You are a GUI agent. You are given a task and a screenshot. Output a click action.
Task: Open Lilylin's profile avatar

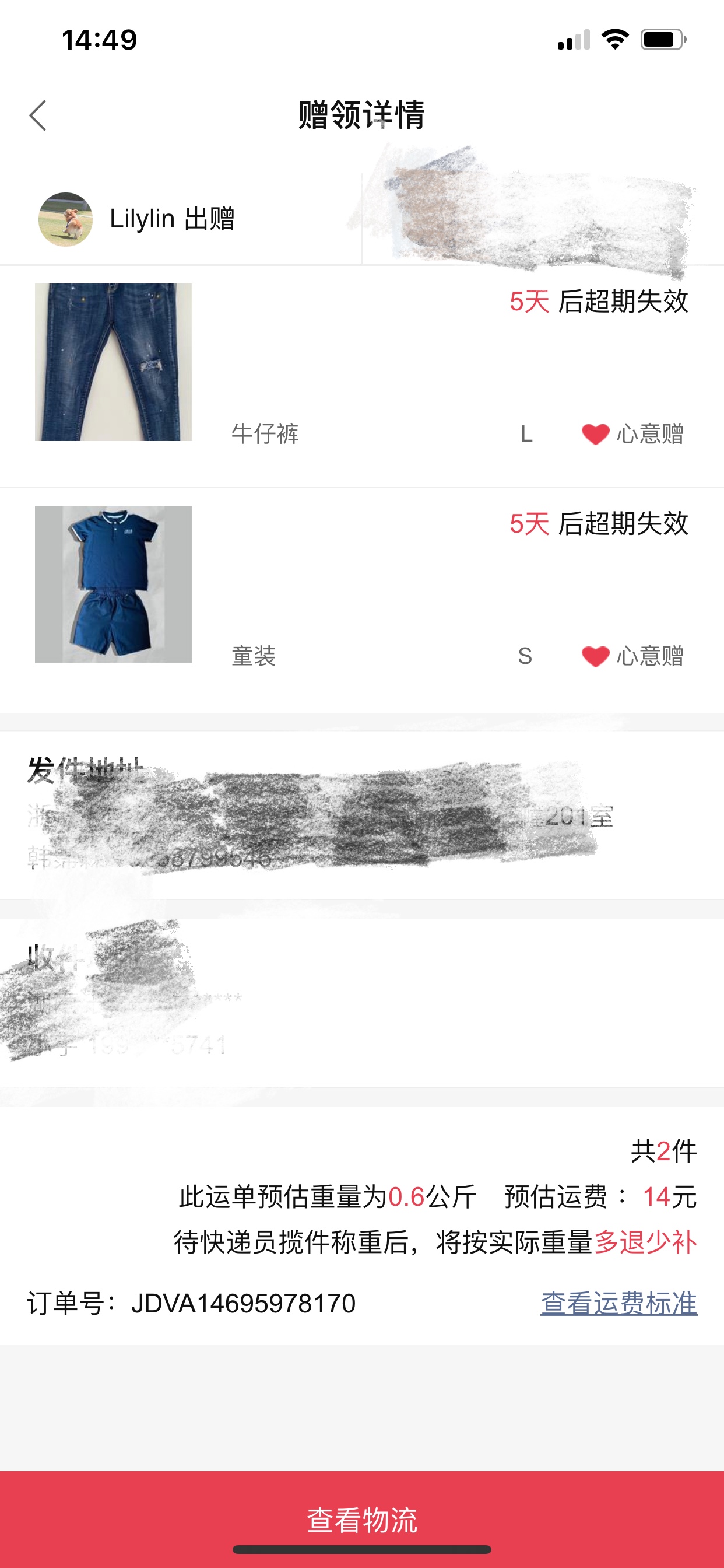66,219
